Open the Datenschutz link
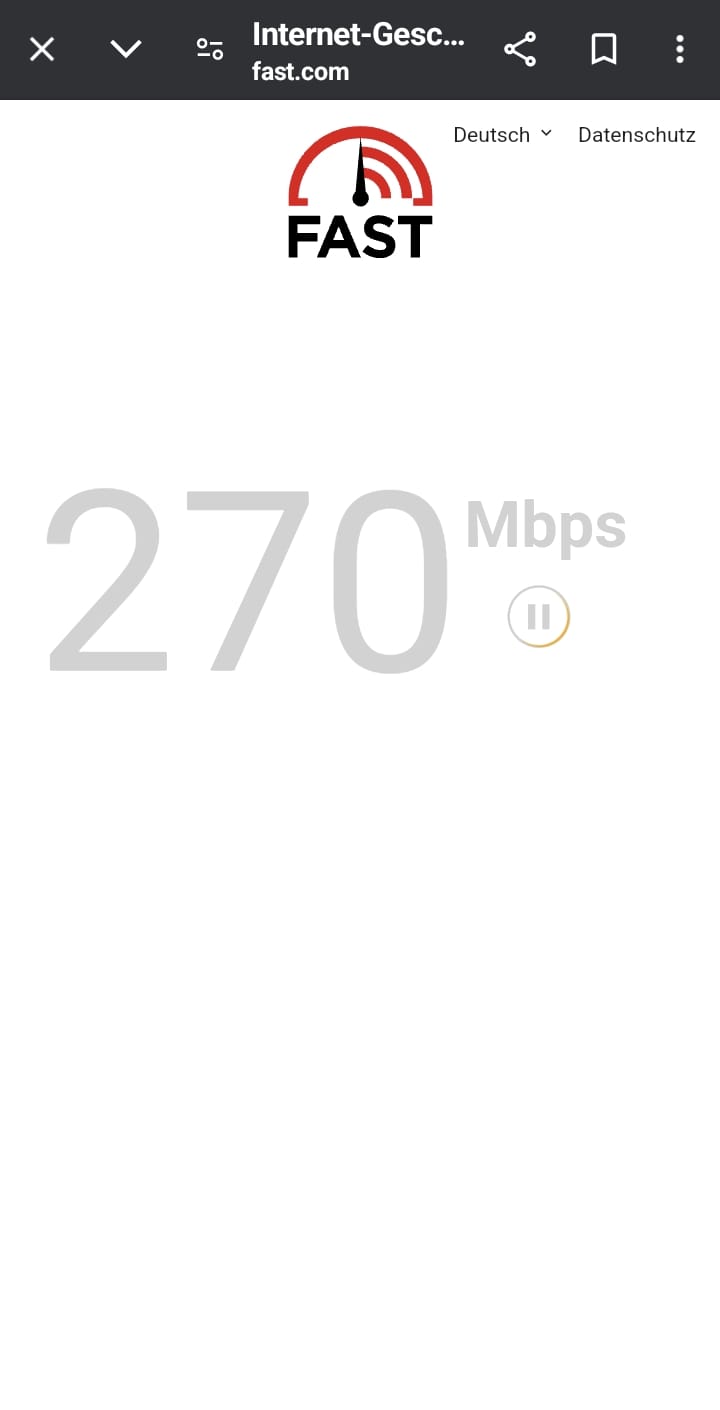Viewport: 720px width, 1410px height. pos(636,135)
